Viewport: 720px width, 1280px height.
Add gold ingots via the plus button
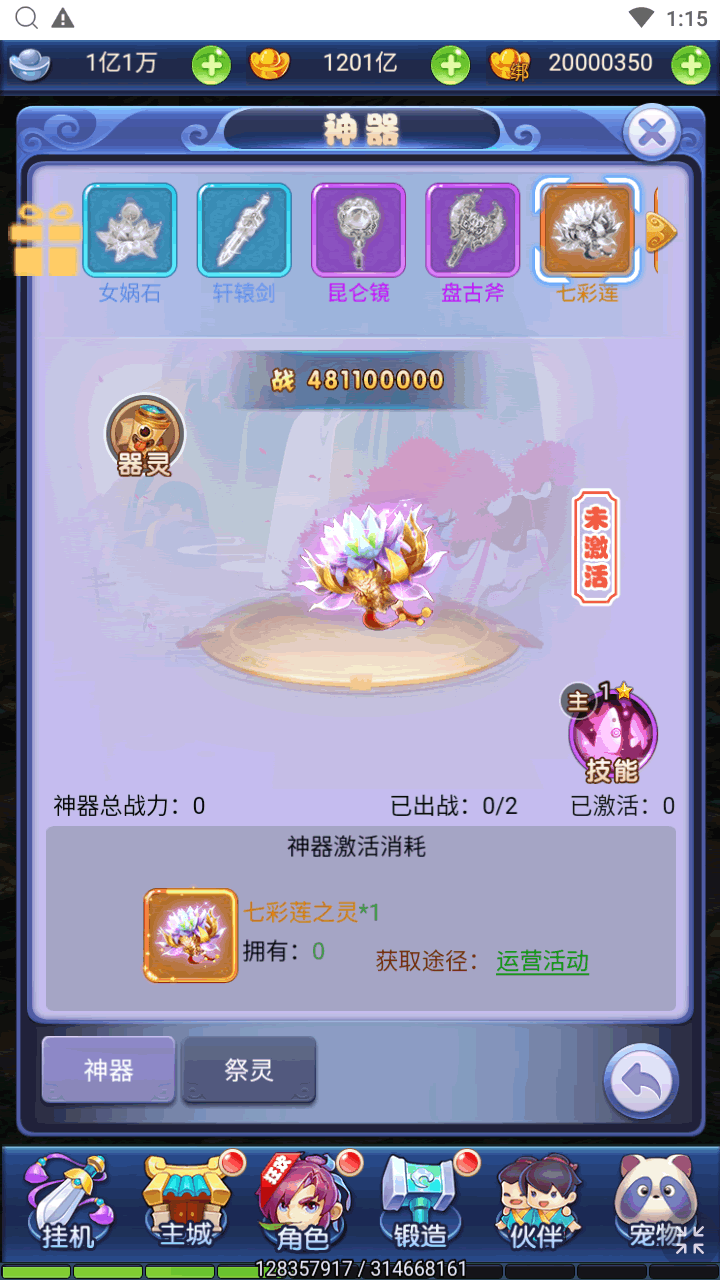[450, 65]
